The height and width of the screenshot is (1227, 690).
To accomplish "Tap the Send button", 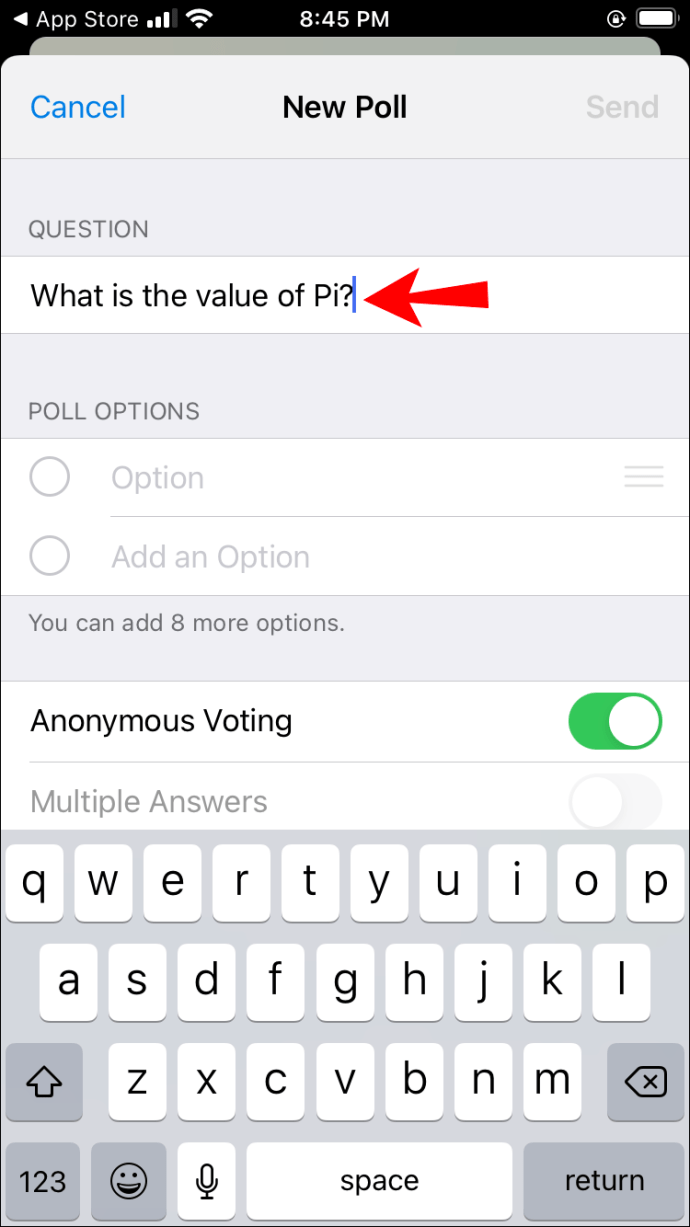I will [x=622, y=107].
